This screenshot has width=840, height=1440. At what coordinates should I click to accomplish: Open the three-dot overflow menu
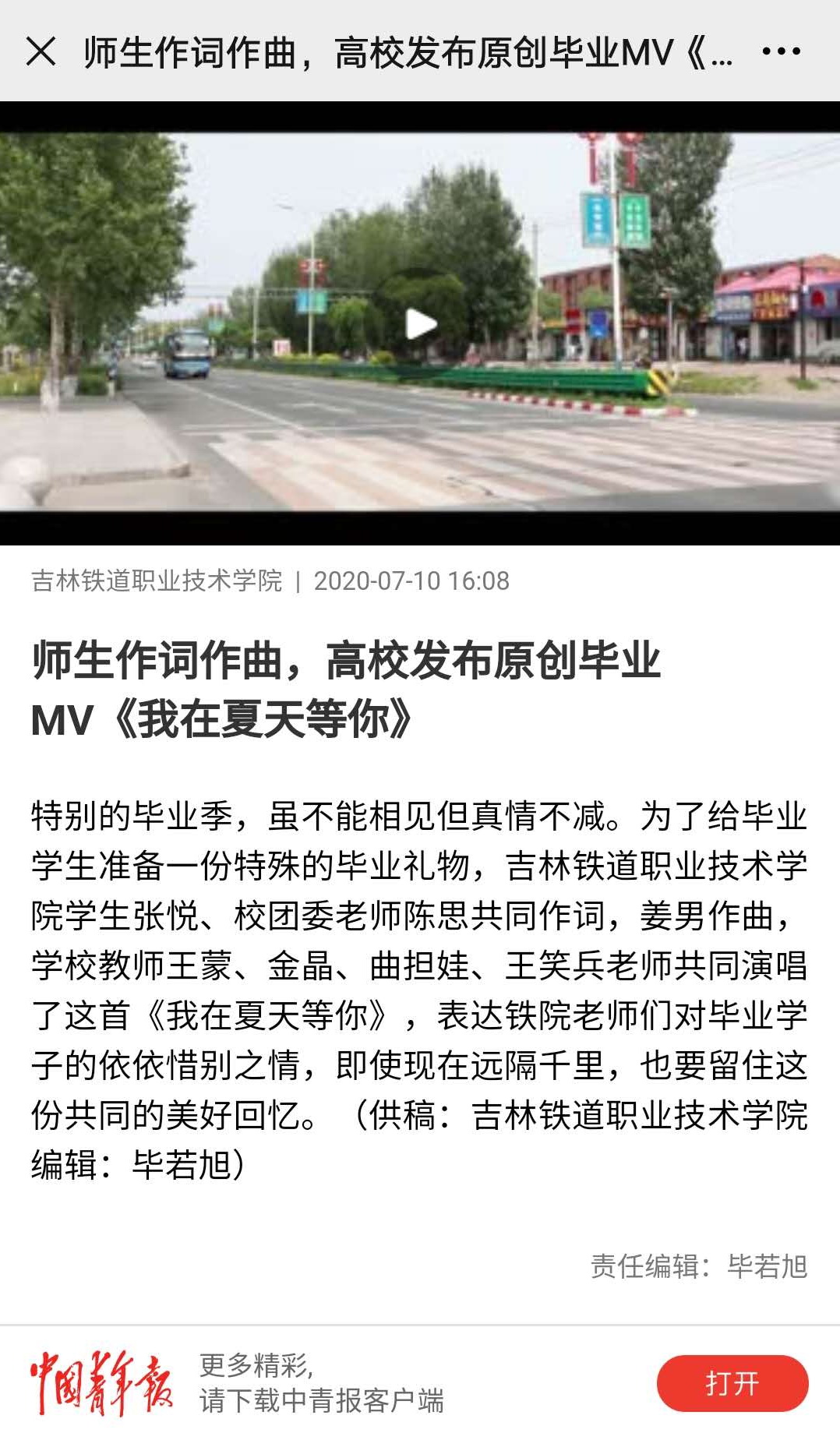tap(781, 51)
